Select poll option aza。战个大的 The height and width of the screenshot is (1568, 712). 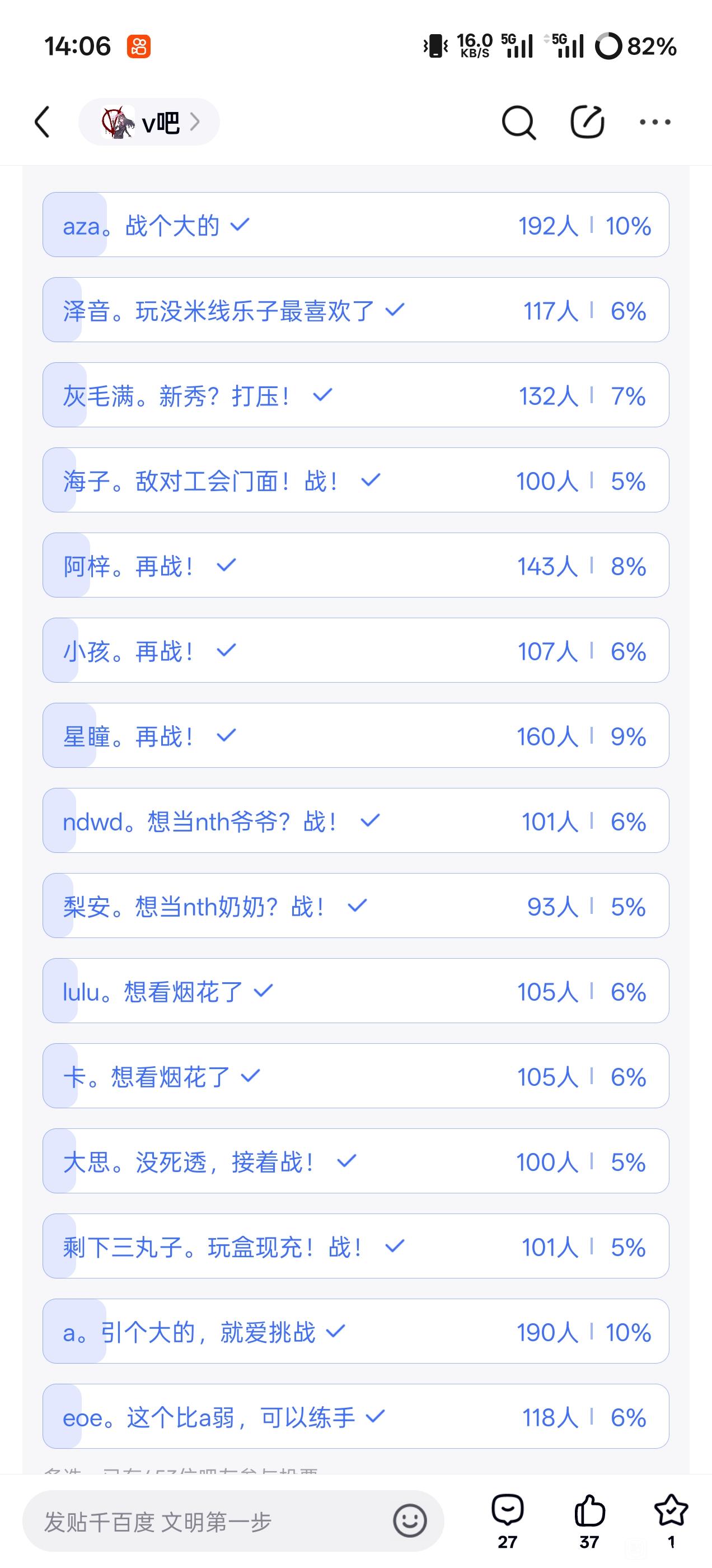tap(355, 225)
